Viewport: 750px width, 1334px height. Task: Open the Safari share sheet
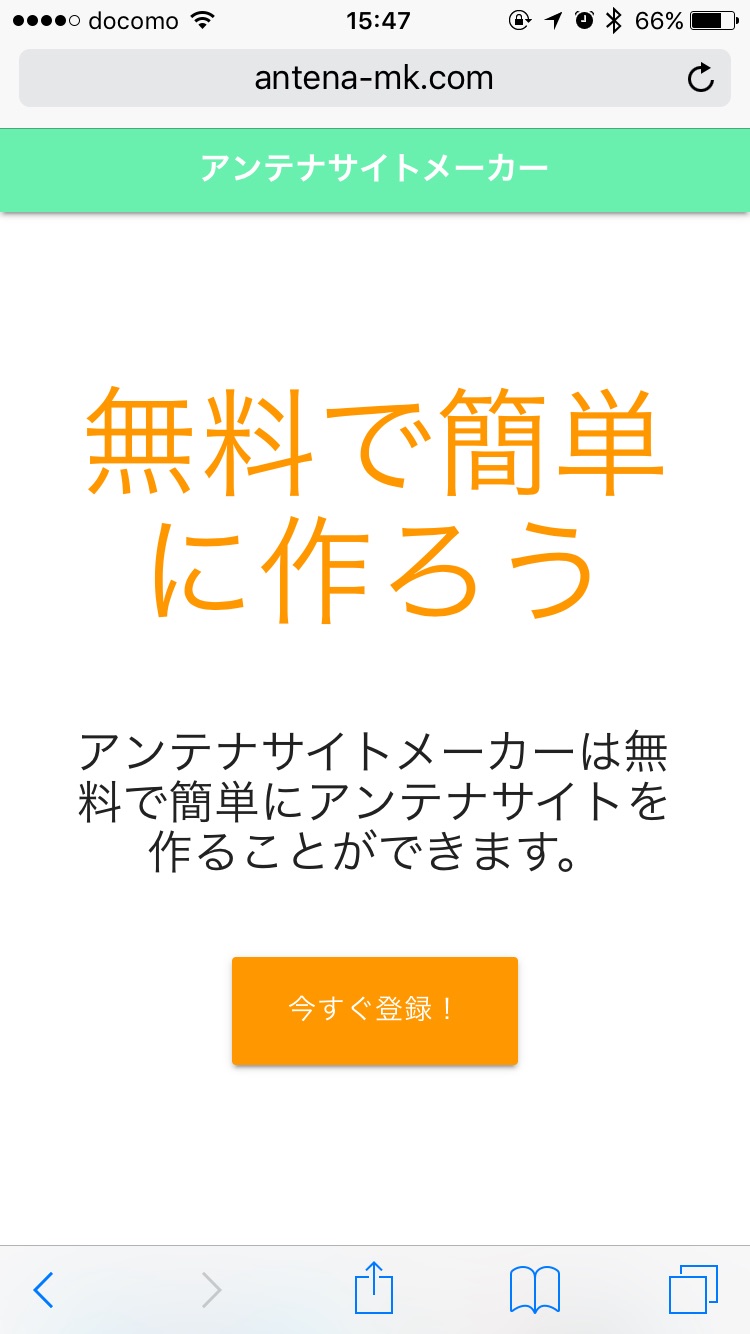point(374,1288)
